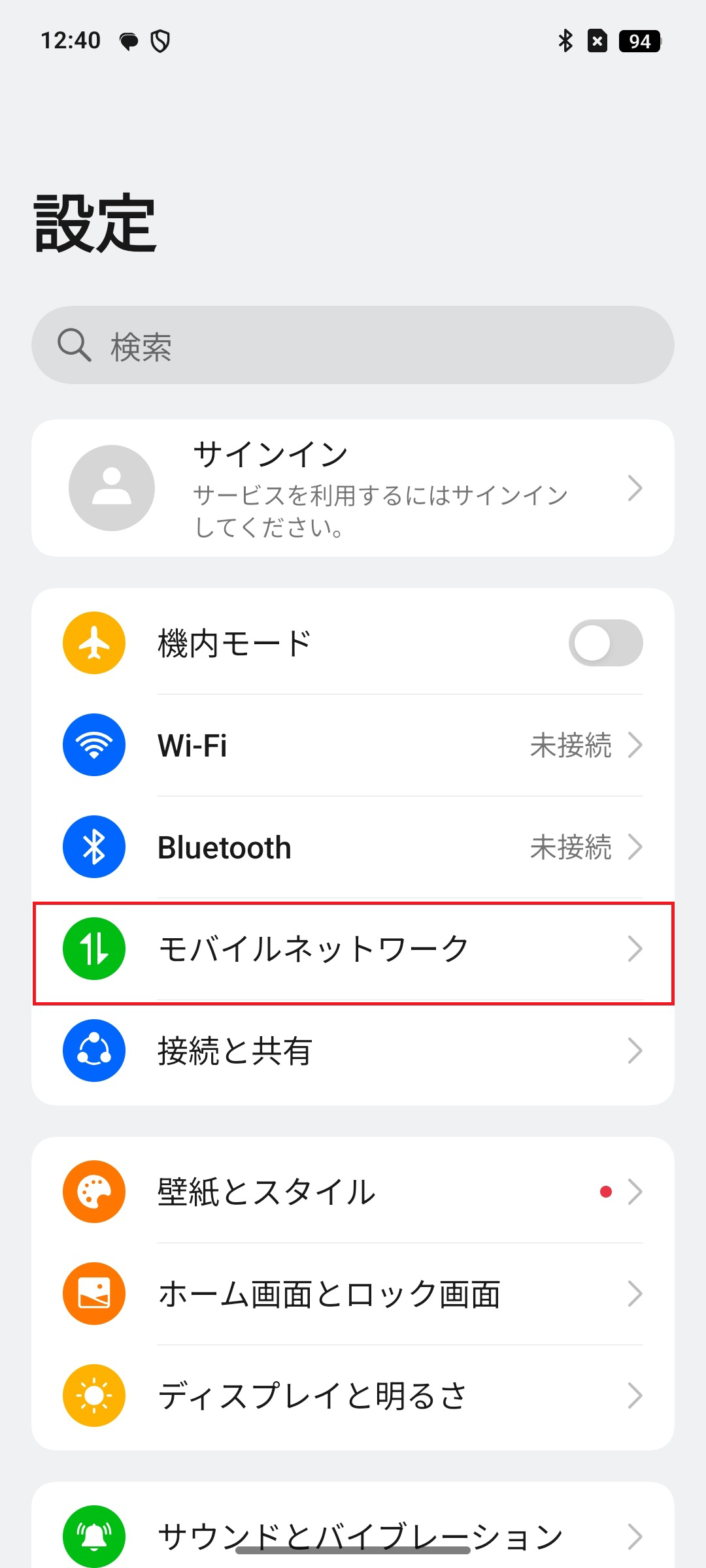The image size is (706, 1568).
Task: Toggle airplane mode off then confirm state
Action: click(605, 642)
